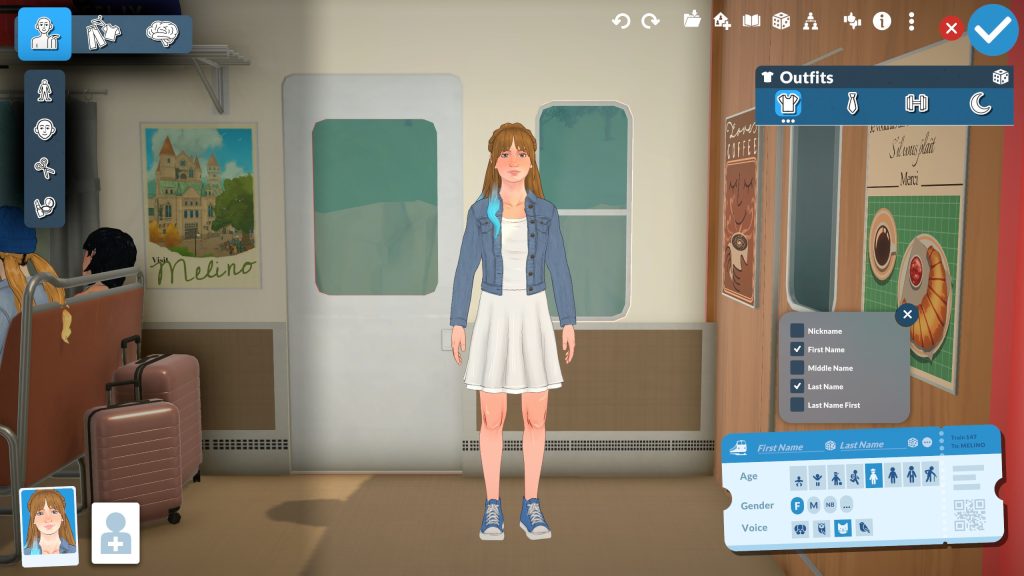Viewport: 1024px width, 576px height.
Task: Close the name options popup
Action: coord(907,315)
